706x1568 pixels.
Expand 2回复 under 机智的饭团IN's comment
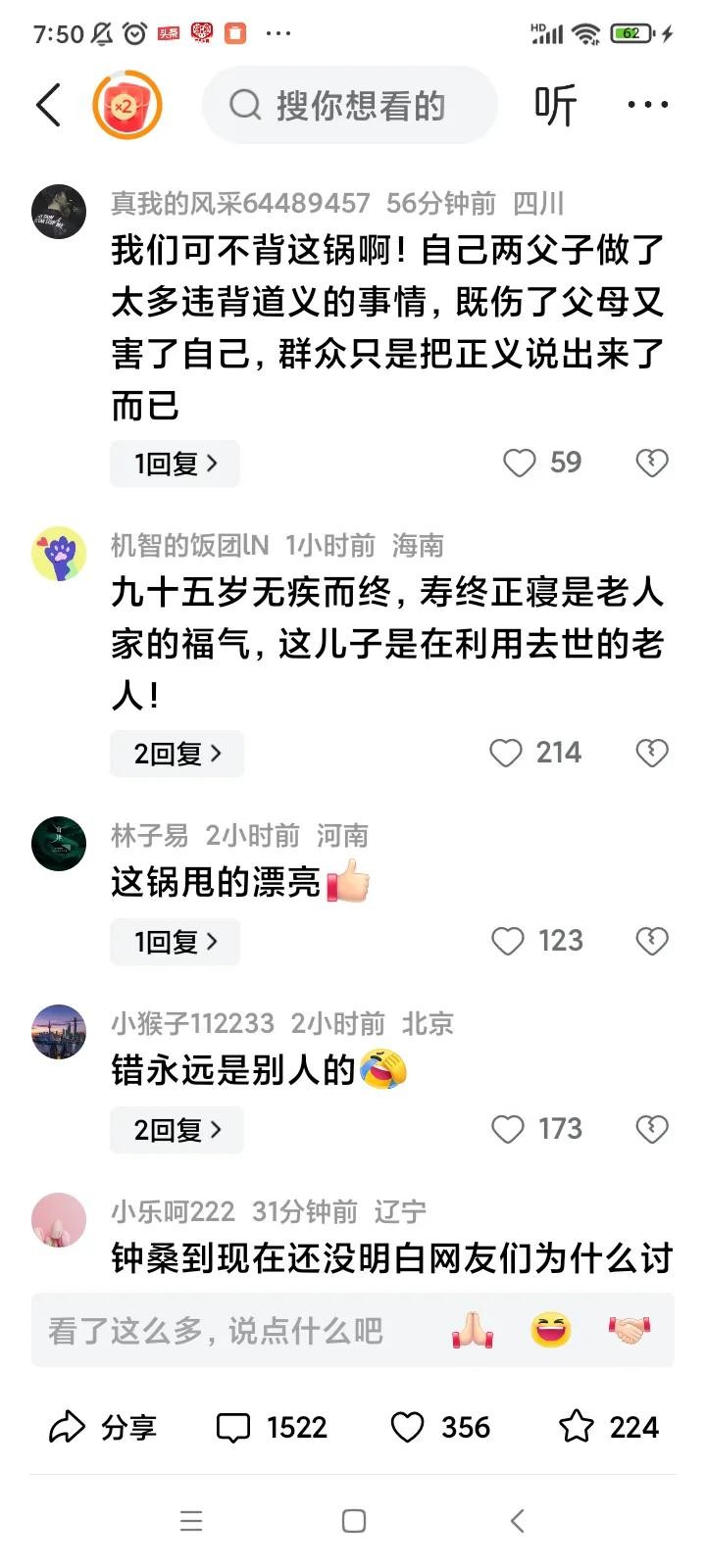176,754
